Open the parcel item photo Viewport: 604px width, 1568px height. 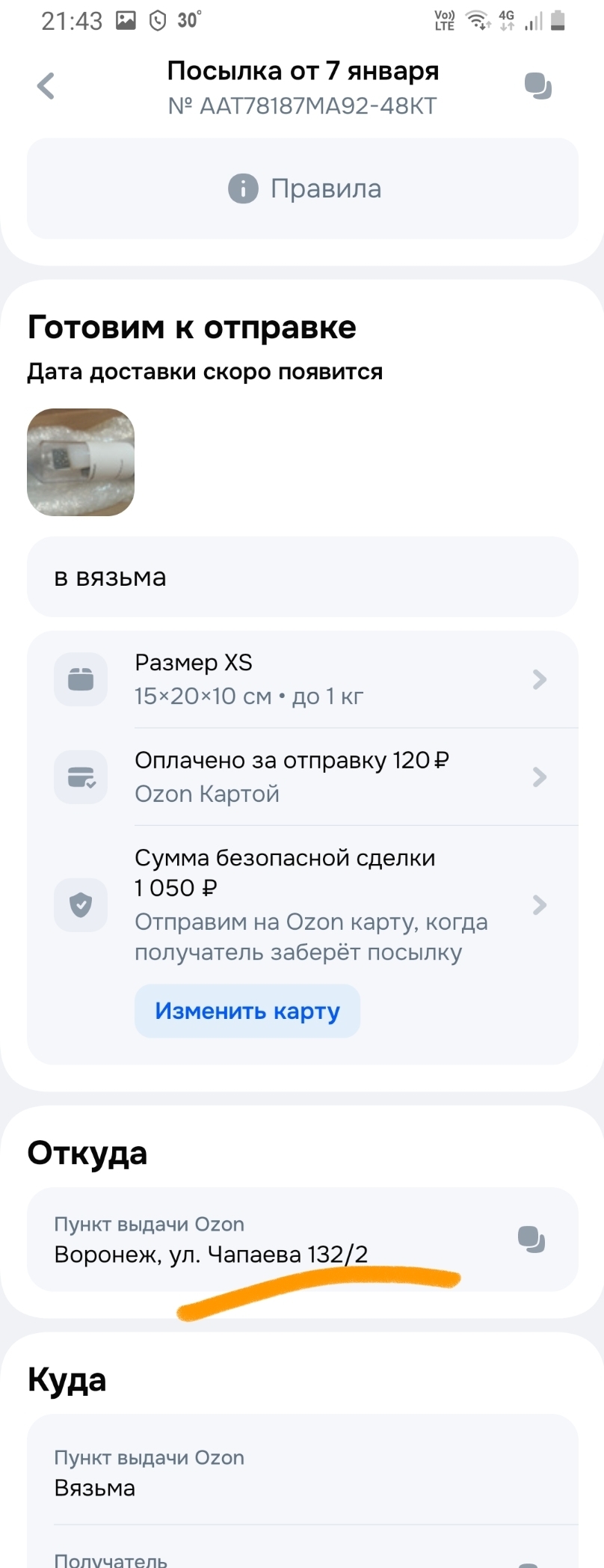pyautogui.click(x=81, y=462)
